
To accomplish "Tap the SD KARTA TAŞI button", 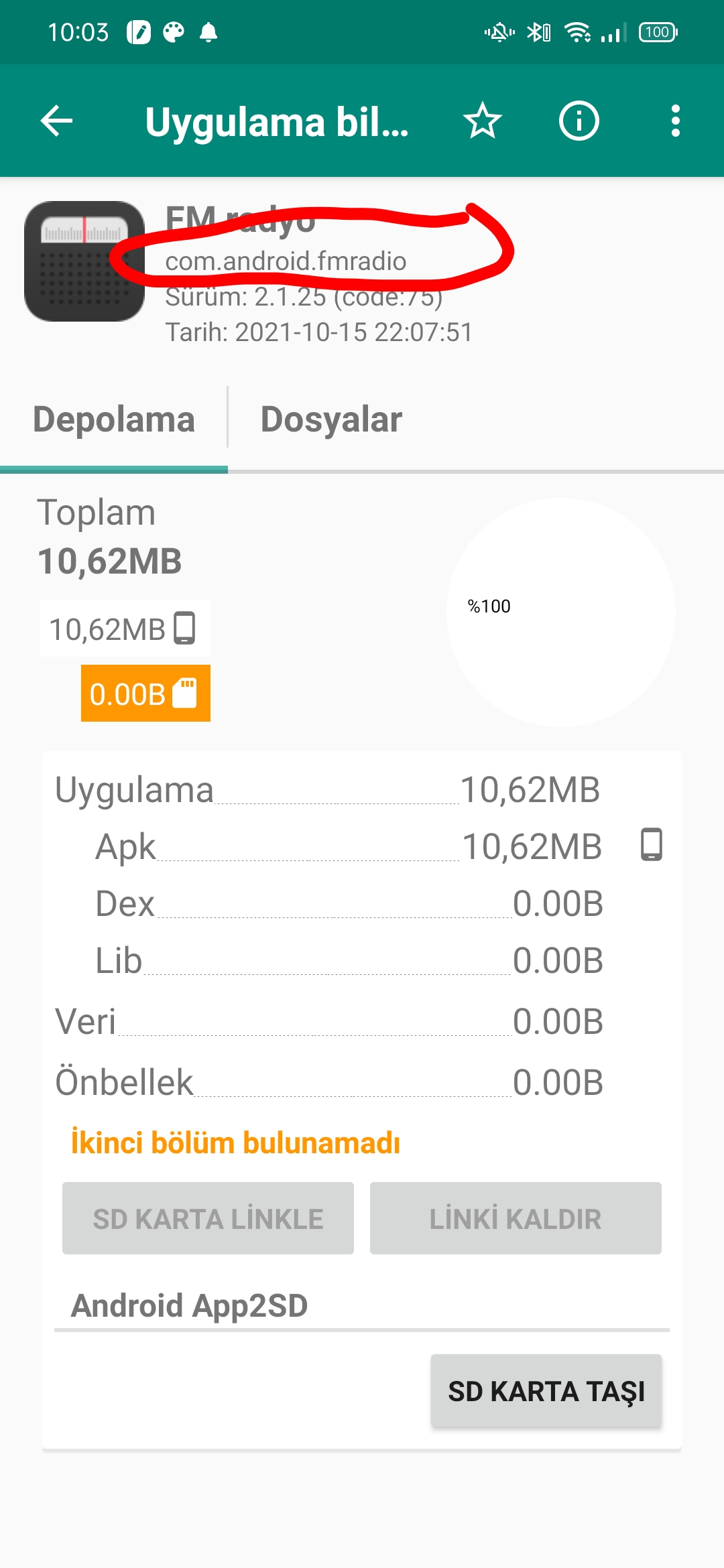I will 546,1390.
